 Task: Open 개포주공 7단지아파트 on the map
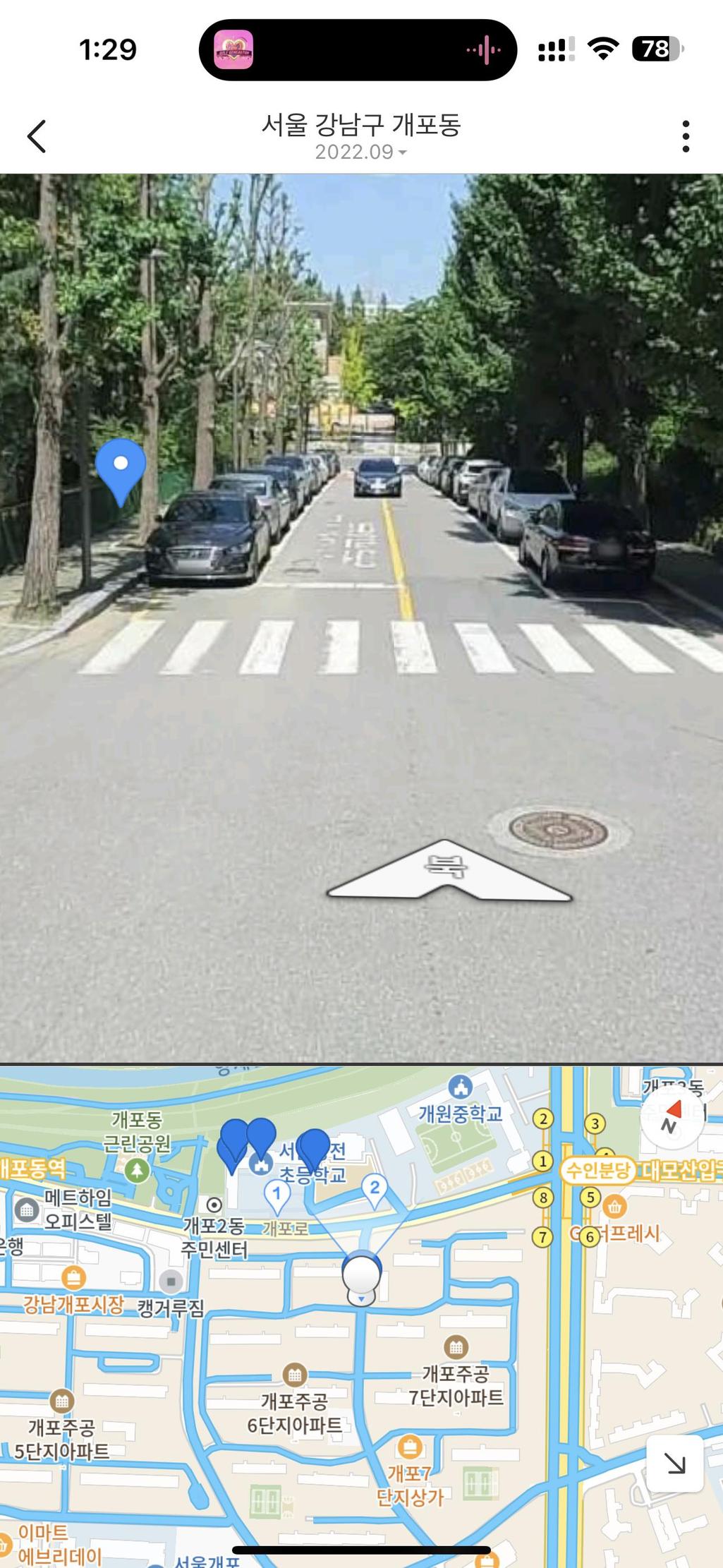[456, 1346]
